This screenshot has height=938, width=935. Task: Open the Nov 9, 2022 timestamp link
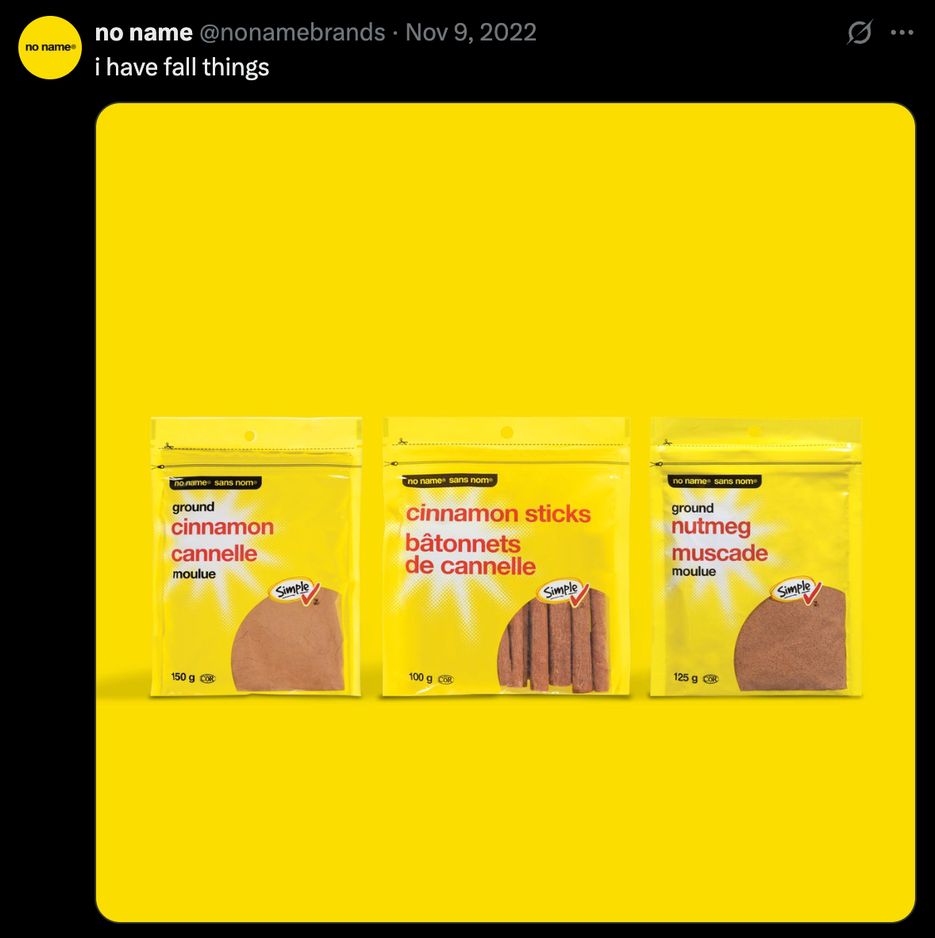tap(471, 33)
